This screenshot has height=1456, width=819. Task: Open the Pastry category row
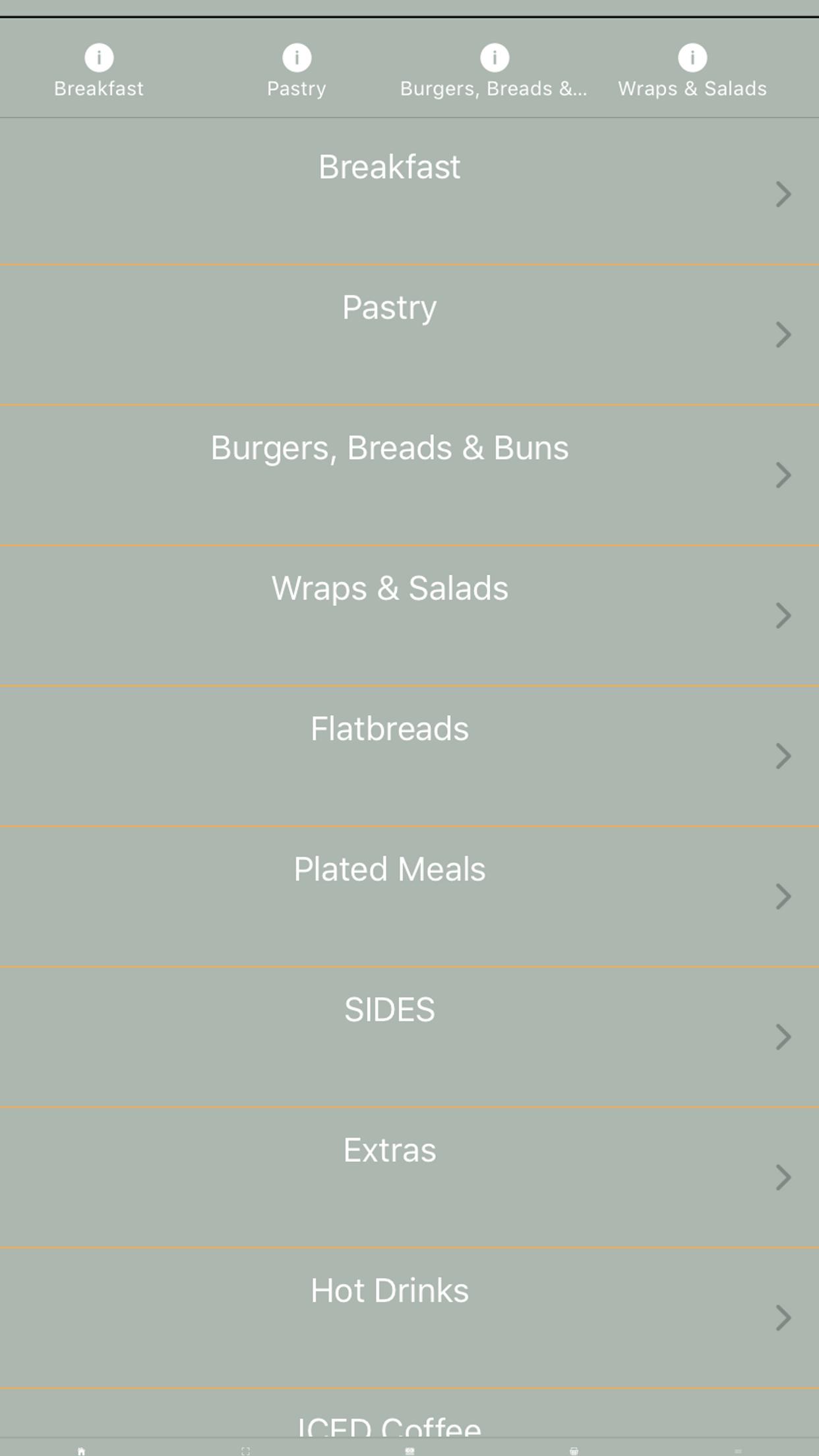[x=409, y=334]
